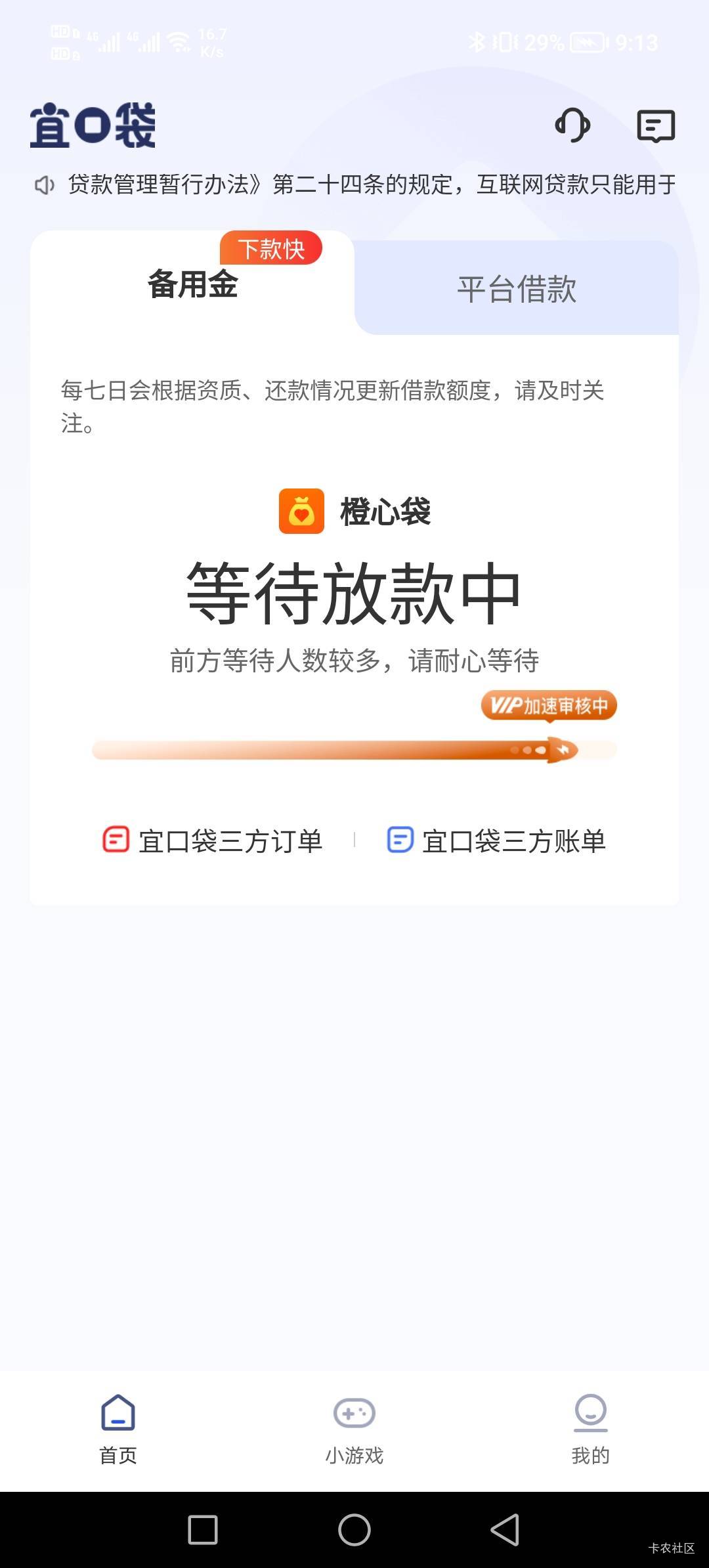Select the 备用金 tab
The image size is (709, 1568).
tap(192, 284)
